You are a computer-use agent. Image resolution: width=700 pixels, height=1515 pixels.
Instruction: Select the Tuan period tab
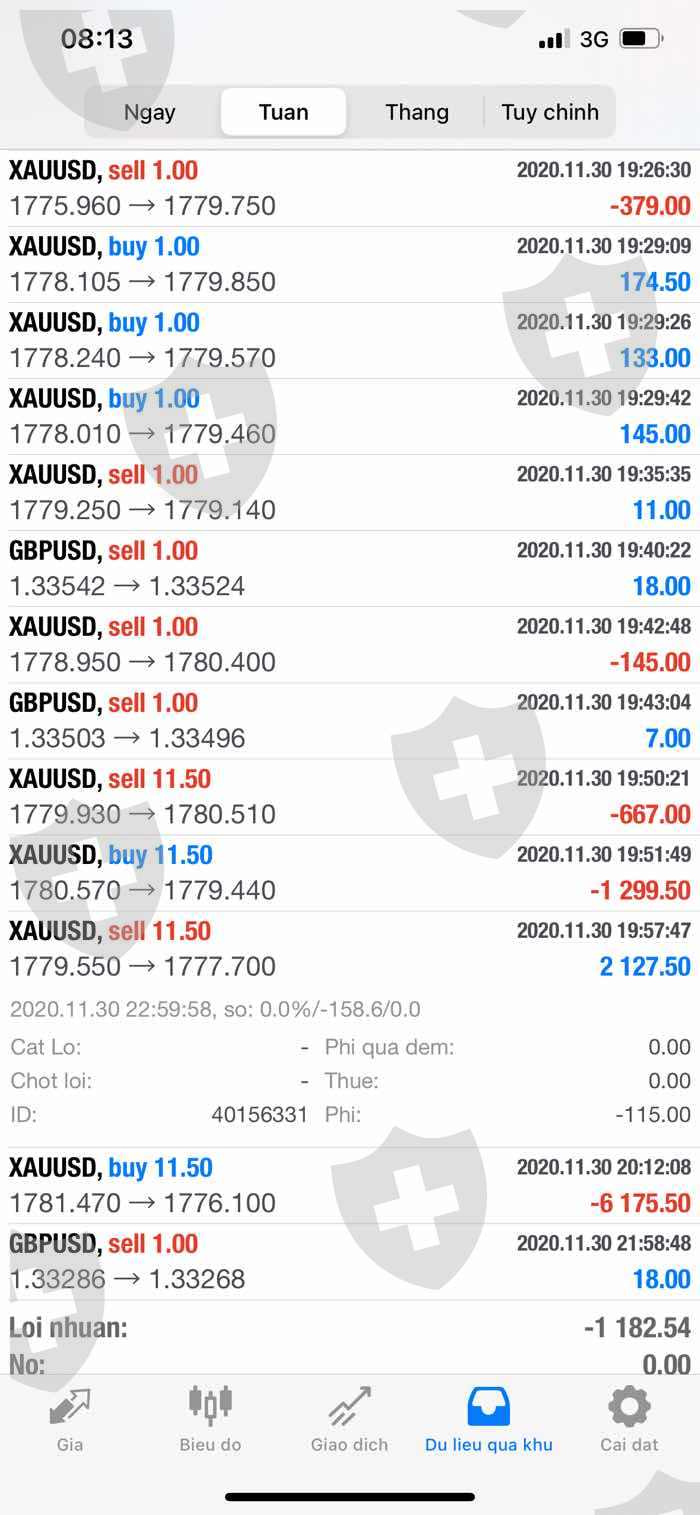pyautogui.click(x=284, y=112)
